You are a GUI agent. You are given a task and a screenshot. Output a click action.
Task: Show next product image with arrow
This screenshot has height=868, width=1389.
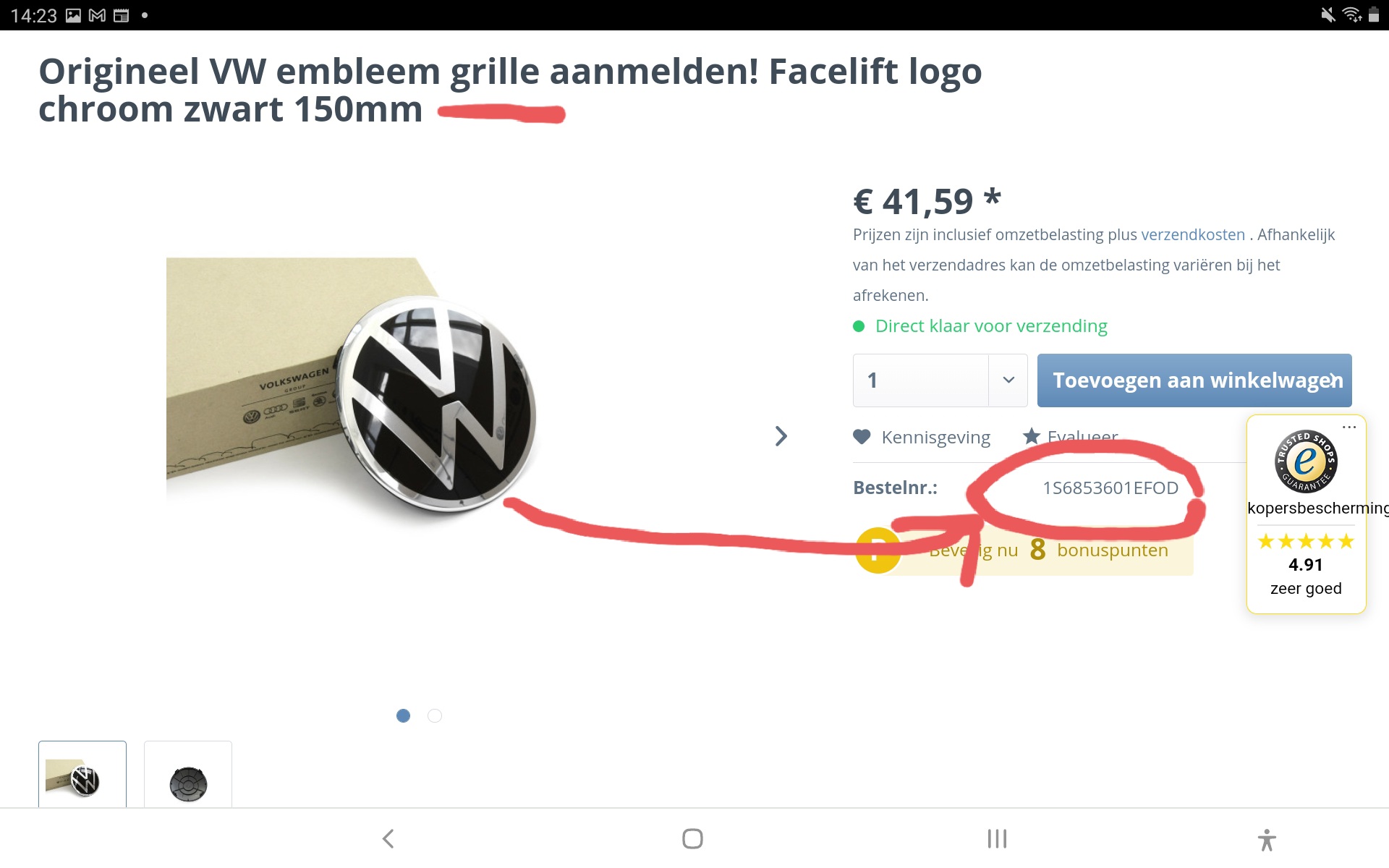pyautogui.click(x=781, y=436)
